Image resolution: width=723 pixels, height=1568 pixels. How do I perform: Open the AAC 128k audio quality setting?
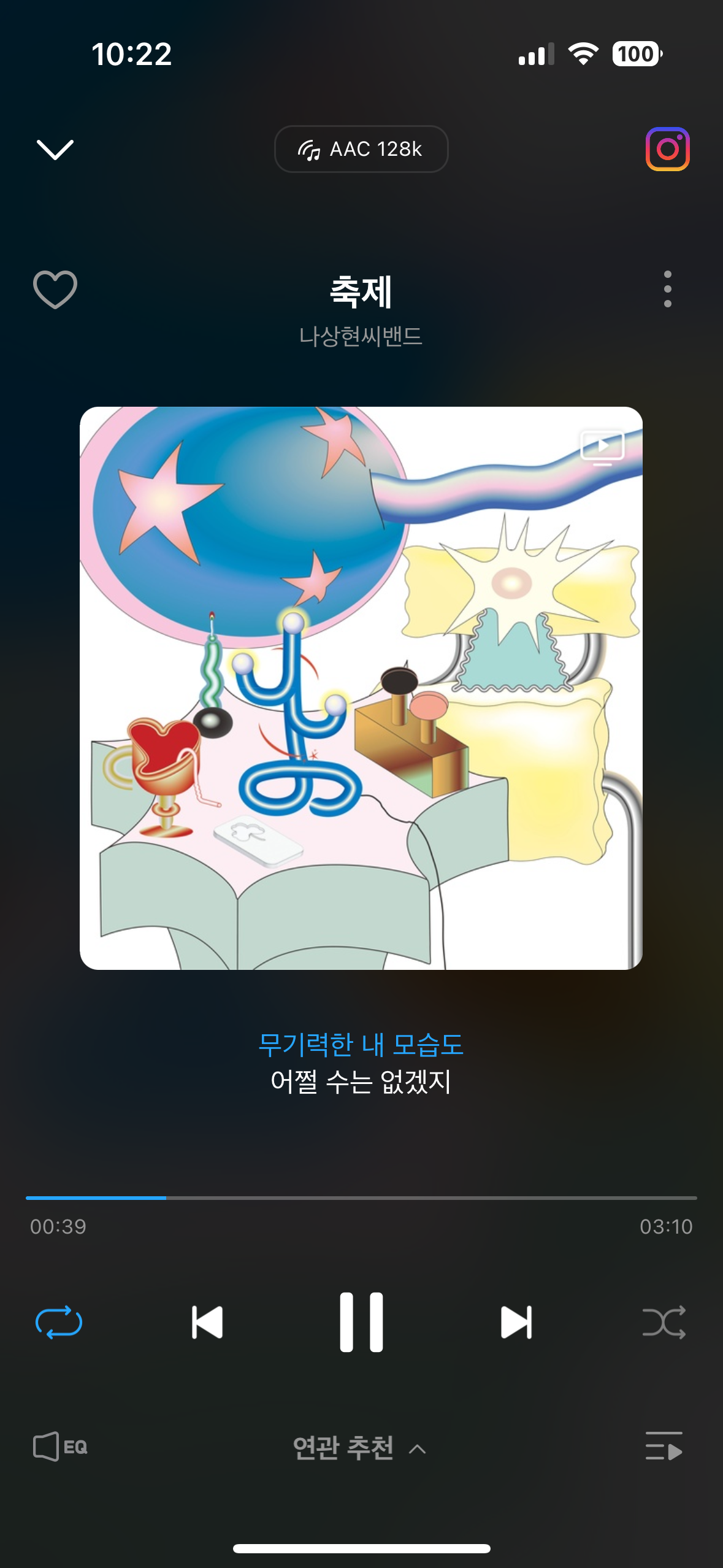[361, 149]
